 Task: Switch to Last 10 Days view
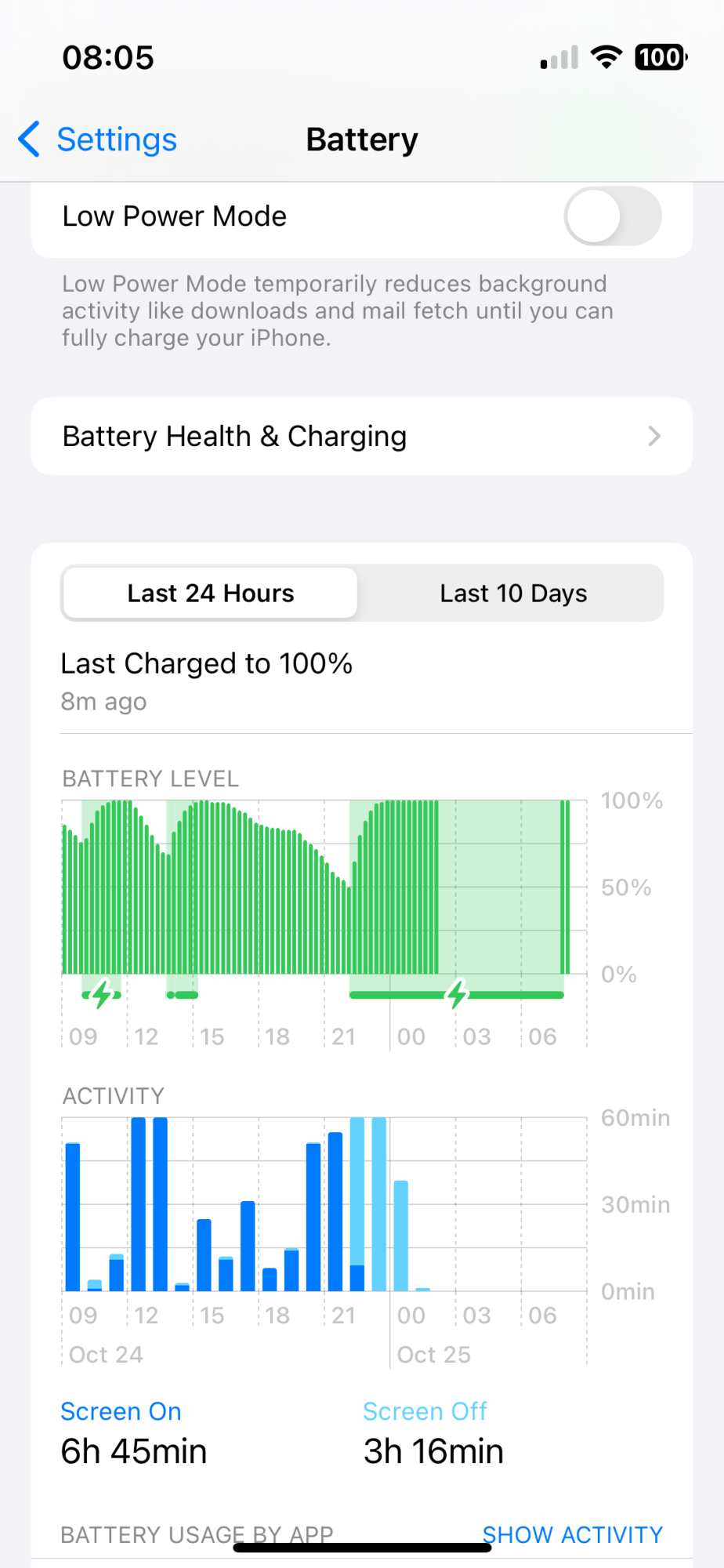pos(512,593)
